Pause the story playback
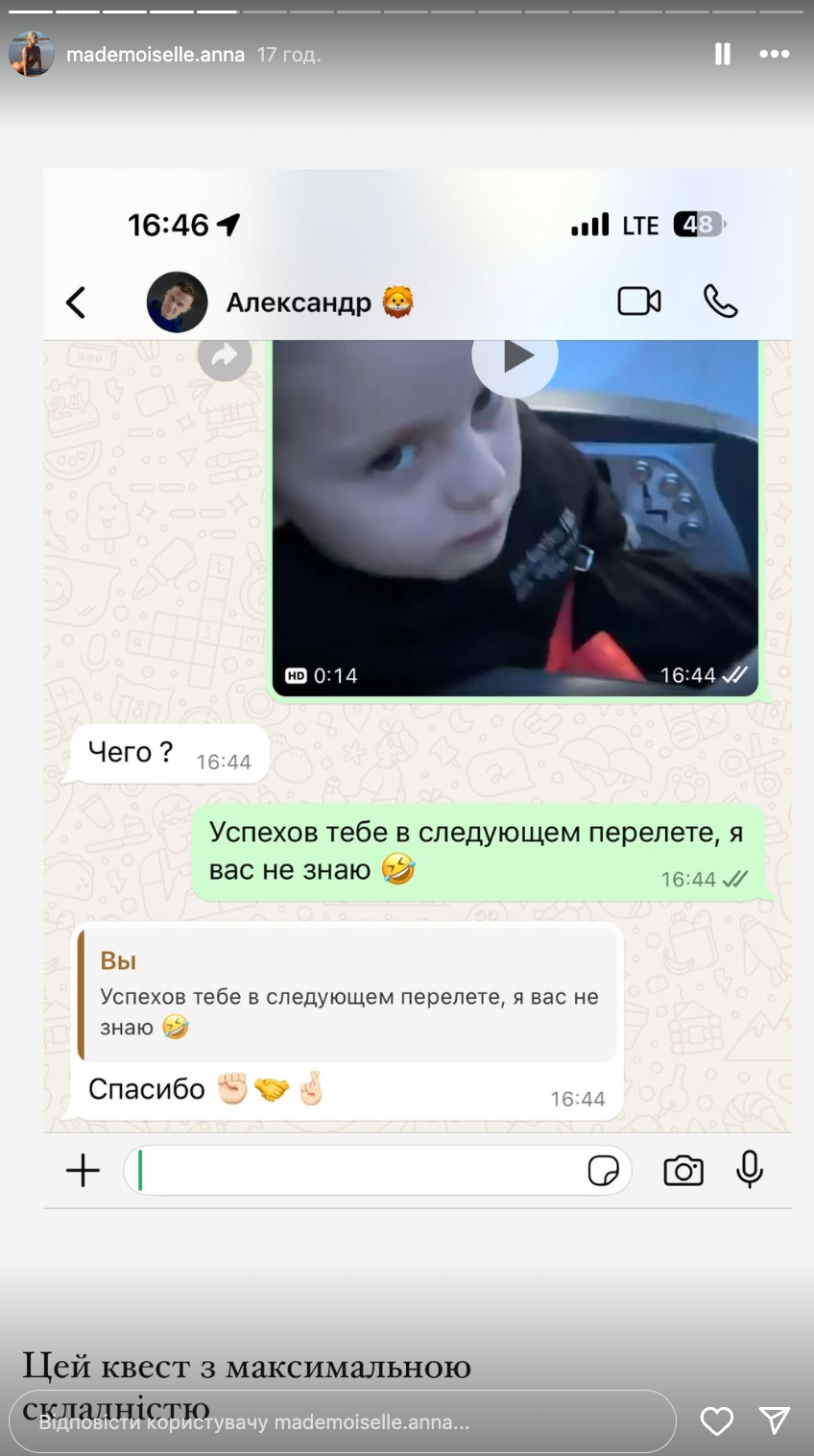 tap(723, 55)
